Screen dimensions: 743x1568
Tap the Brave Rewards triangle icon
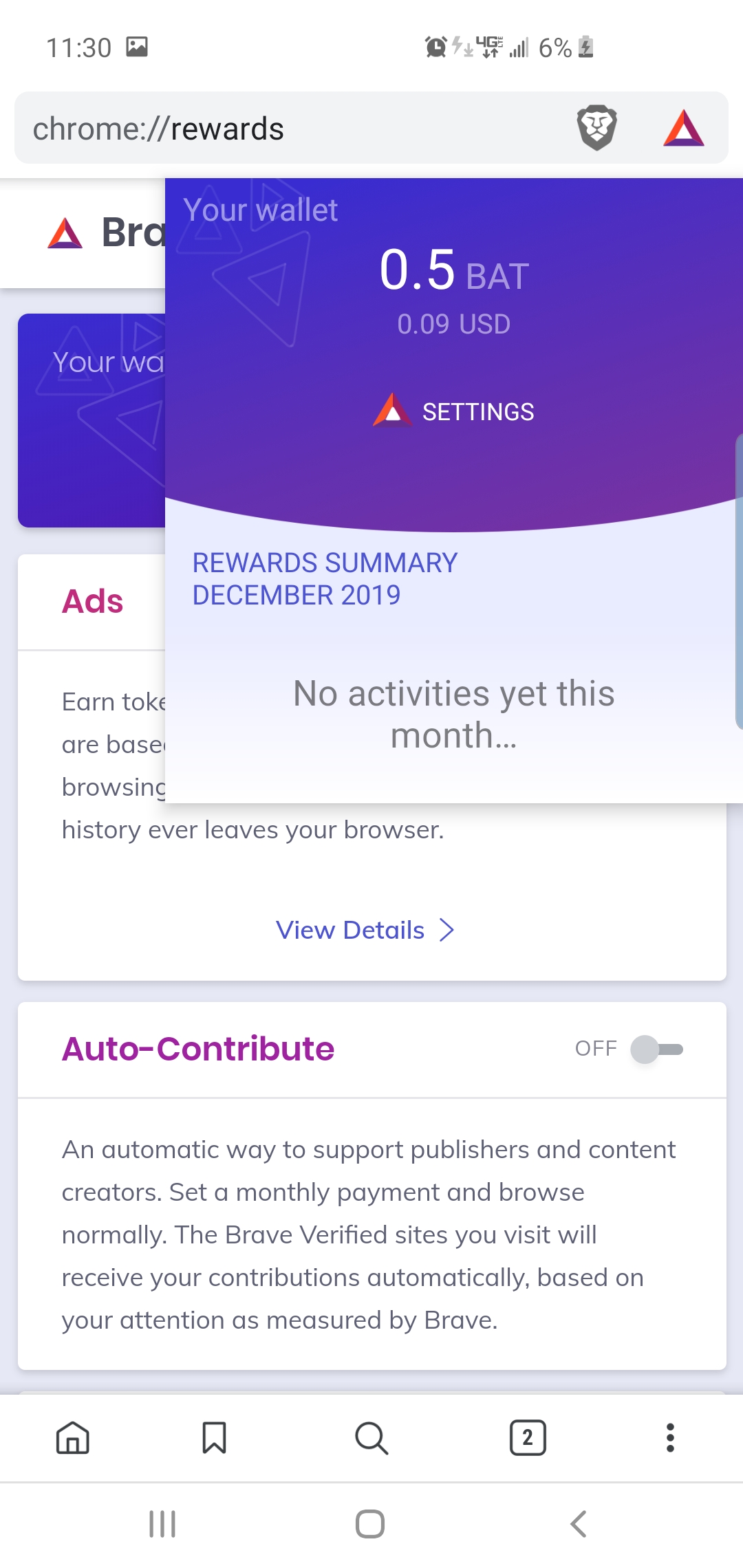point(683,129)
